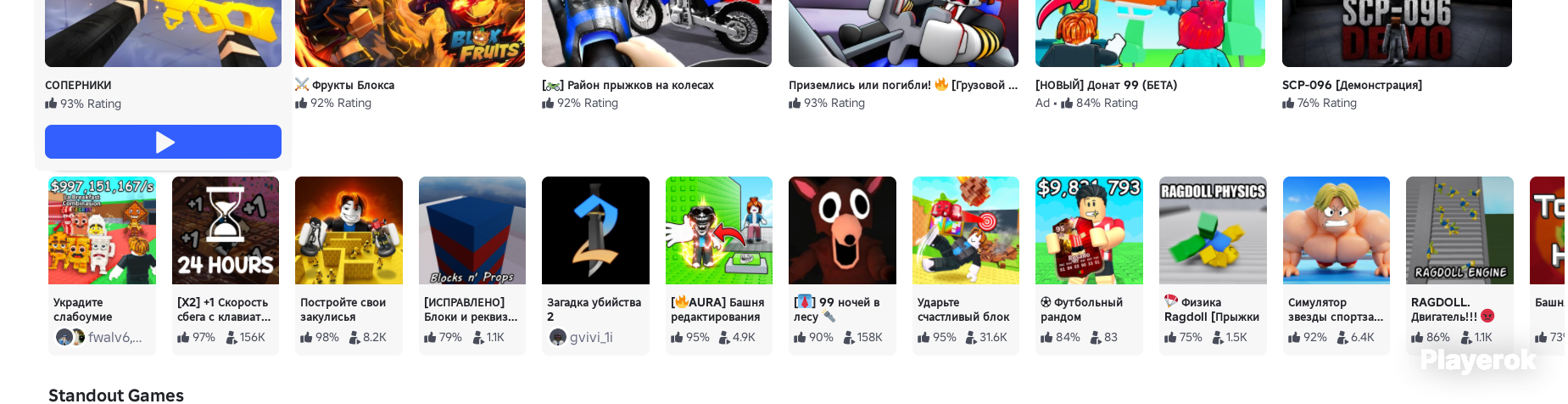Open Постройте свои закулисья game tile
Screen dimensions: 1568x404
349,265
